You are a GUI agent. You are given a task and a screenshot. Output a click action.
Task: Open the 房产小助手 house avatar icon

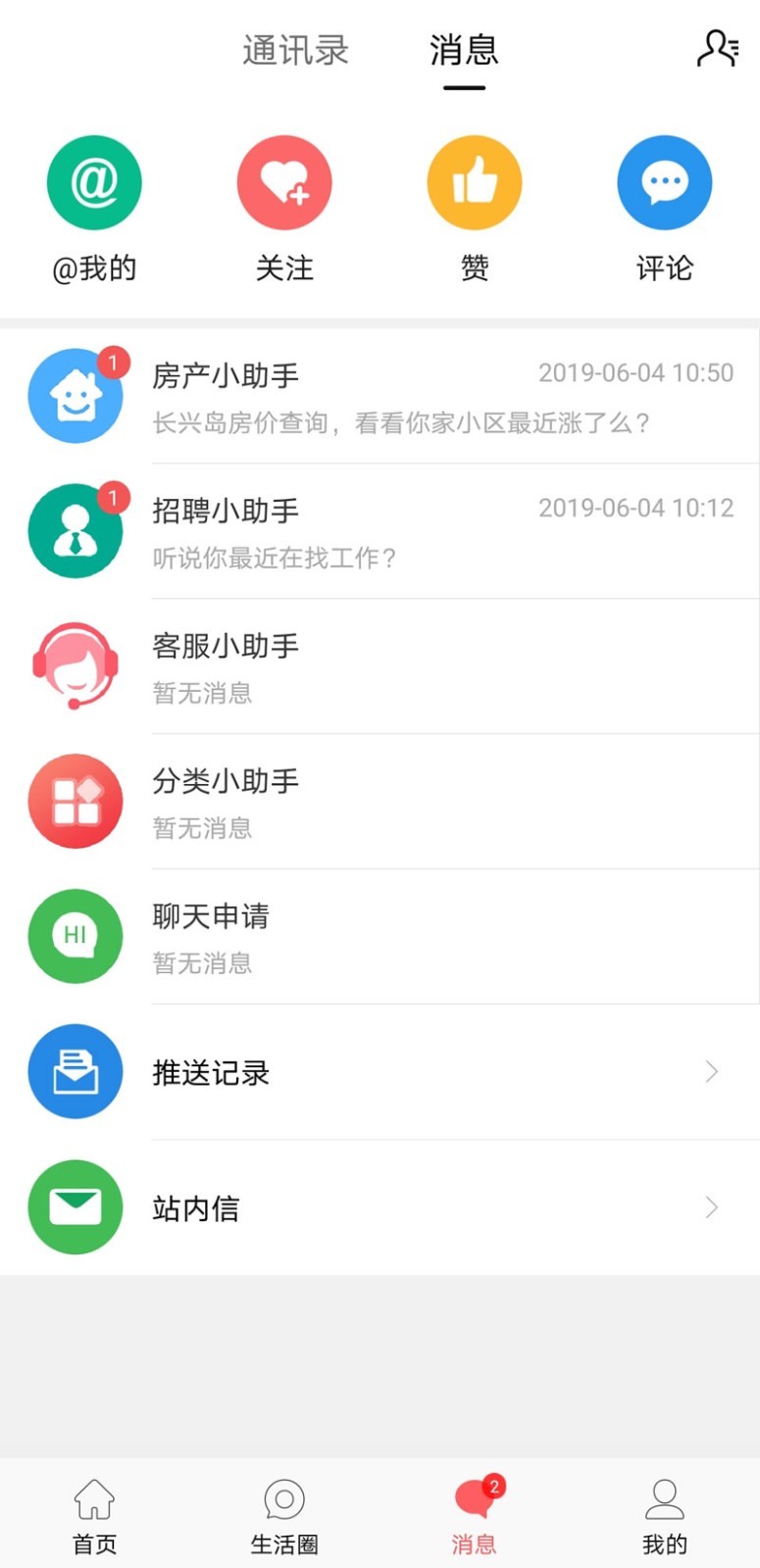76,395
